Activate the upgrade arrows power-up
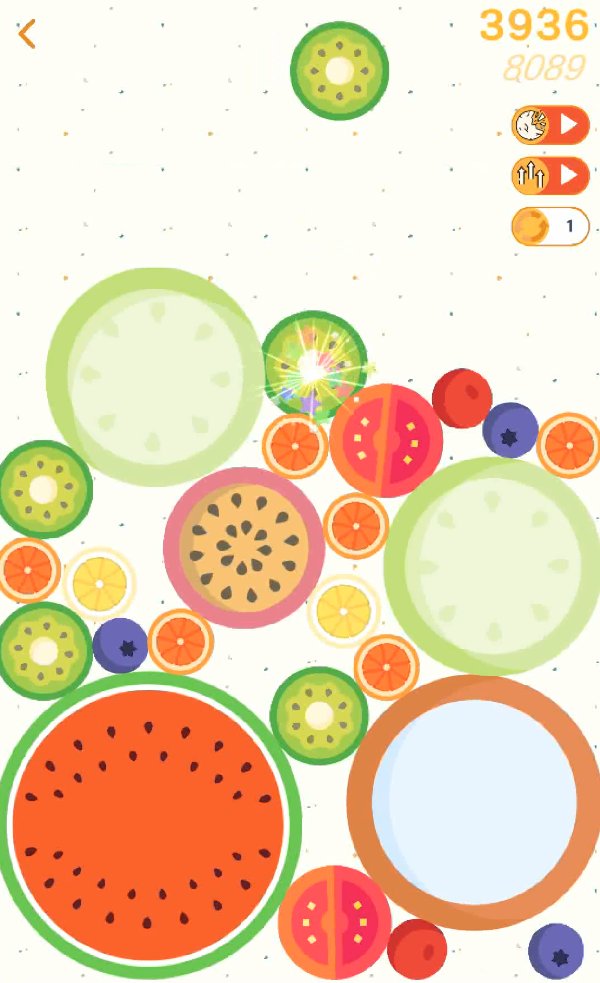This screenshot has width=600, height=983. tap(550, 176)
